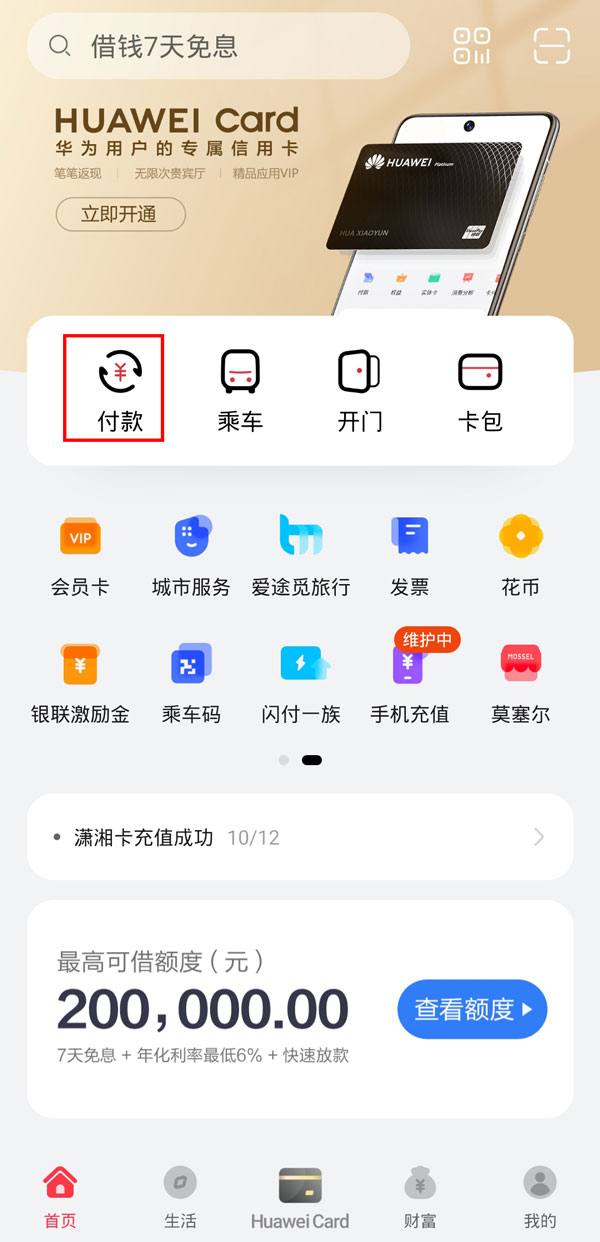This screenshot has height=1242, width=600.
Task: Switch to the 我的 tab
Action: coord(540,1197)
